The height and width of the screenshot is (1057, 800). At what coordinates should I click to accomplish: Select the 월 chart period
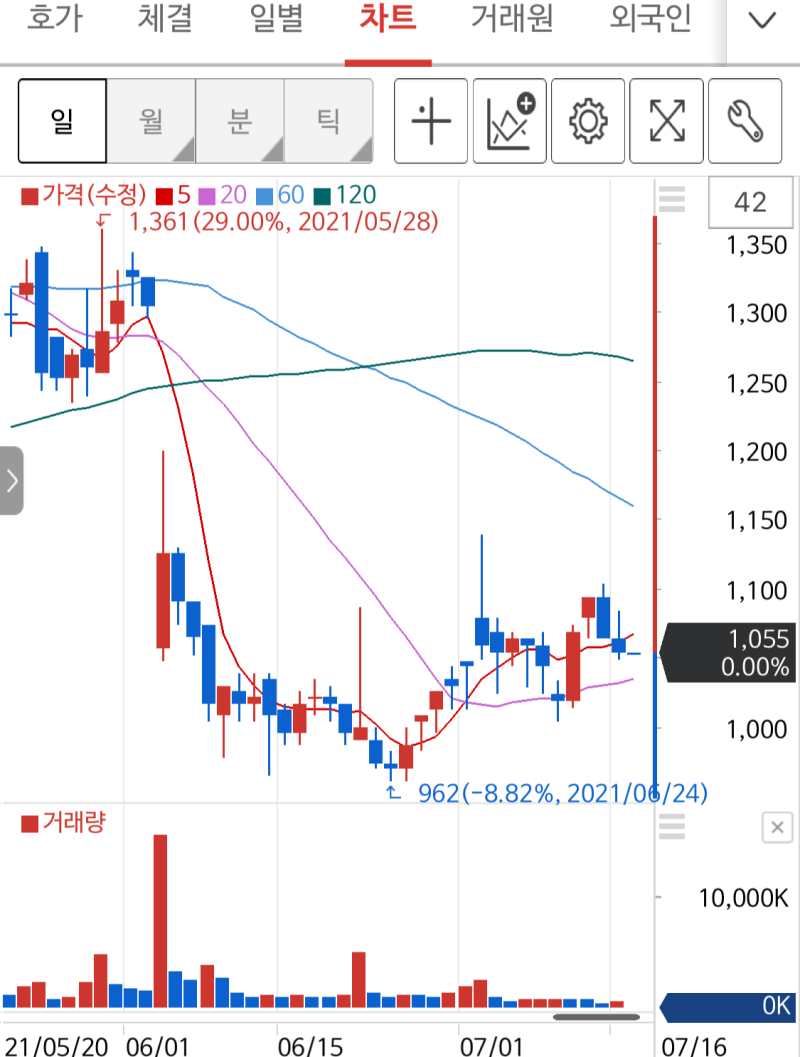(x=151, y=121)
